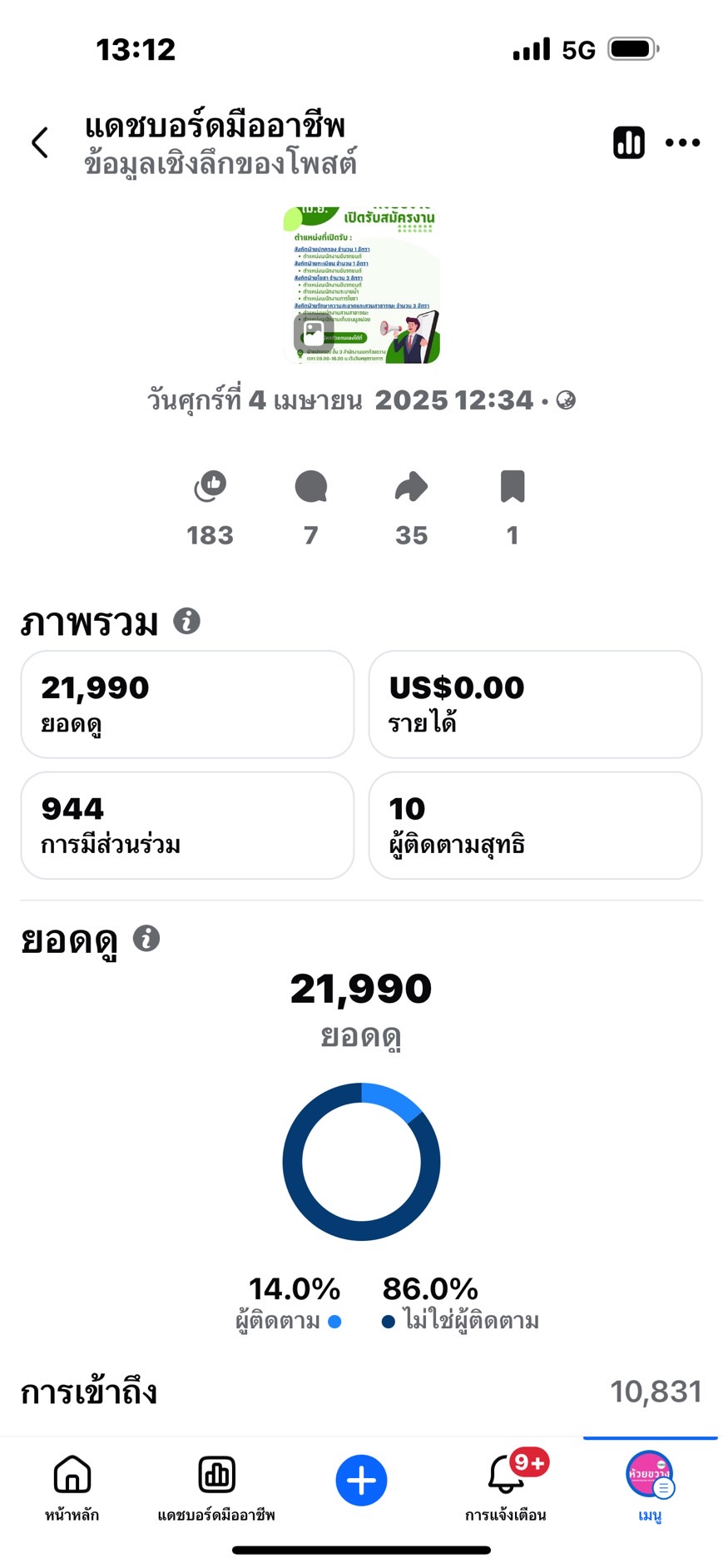The height and width of the screenshot is (1568, 723).
Task: Open the 944 การมีส่วนร่วม card
Action: (187, 825)
